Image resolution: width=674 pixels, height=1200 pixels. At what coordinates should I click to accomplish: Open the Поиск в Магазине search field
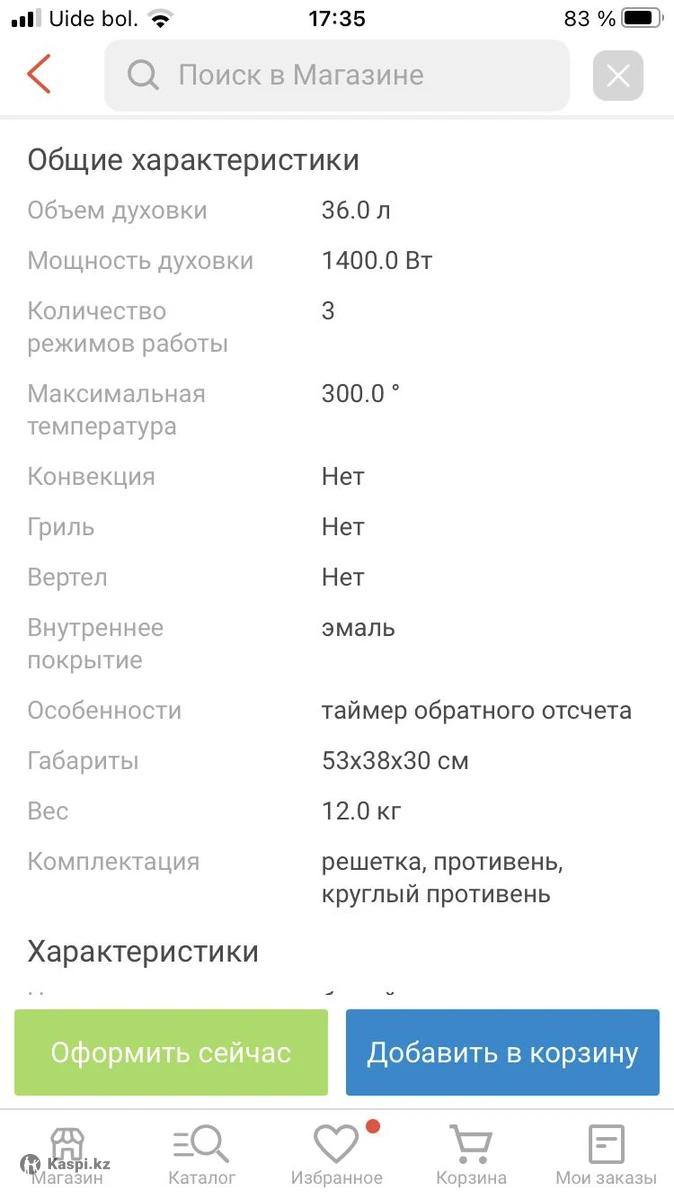pyautogui.click(x=336, y=75)
